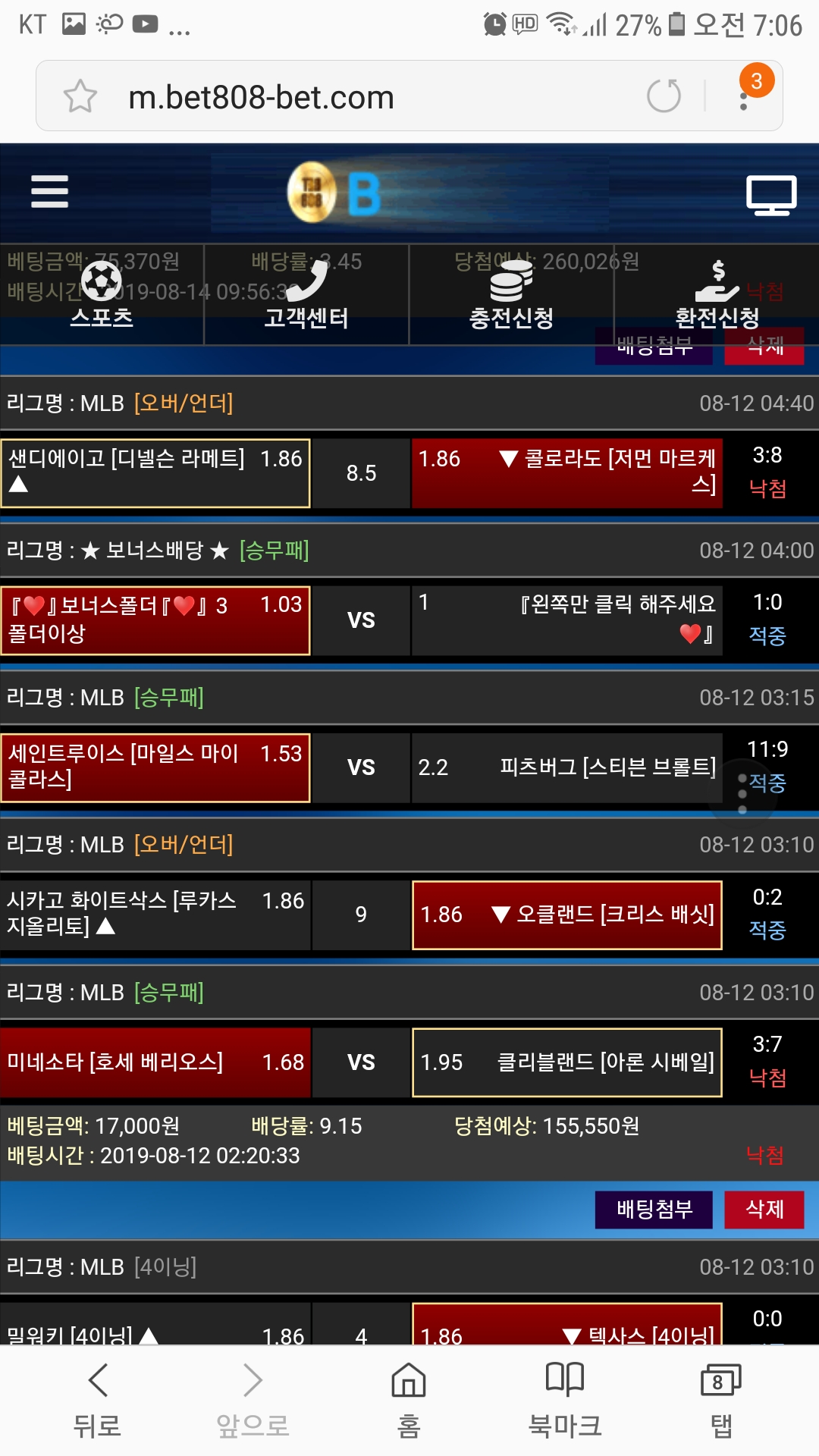Open the 스포츠 section
The height and width of the screenshot is (1456, 819).
(102, 296)
